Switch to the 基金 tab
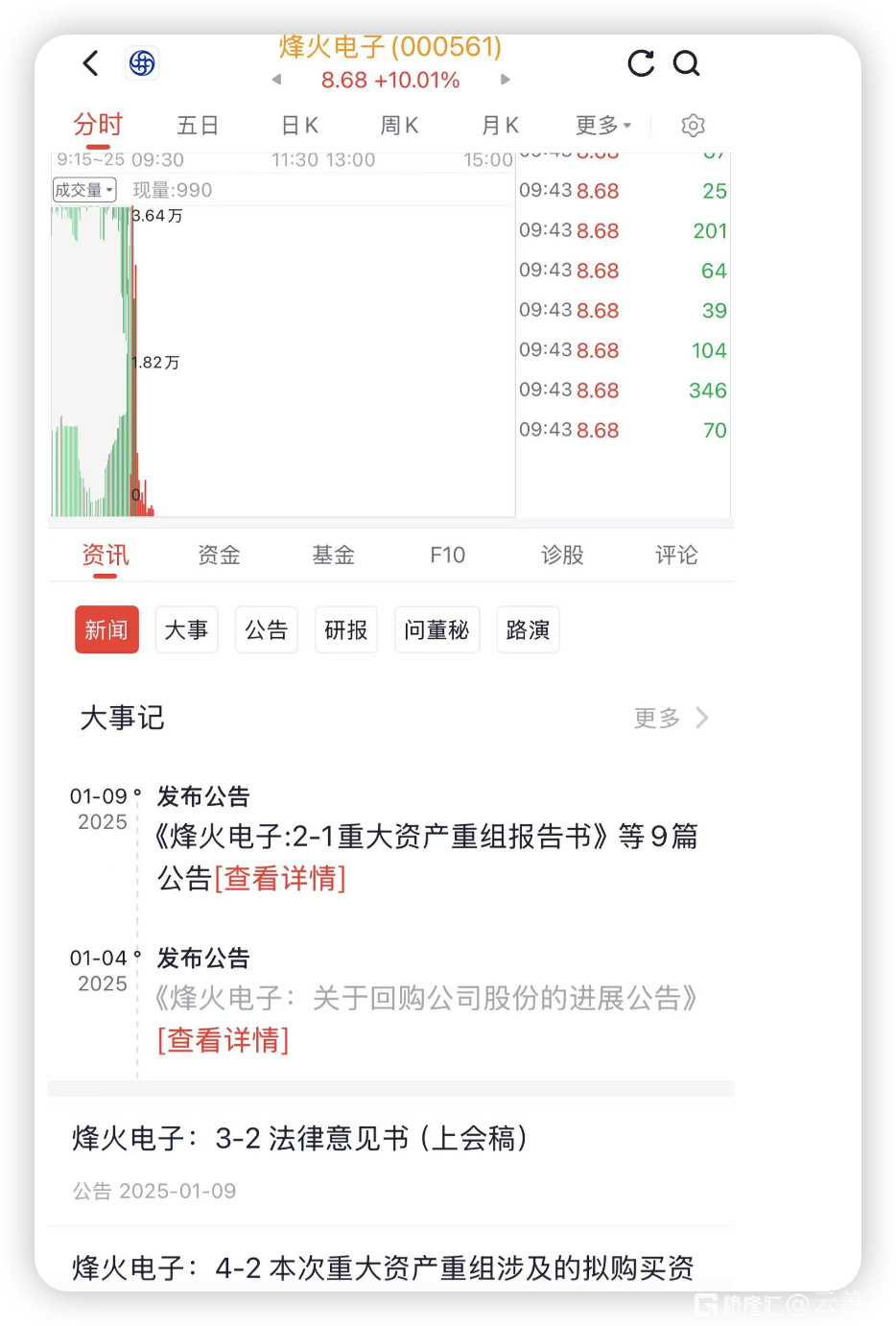 pyautogui.click(x=333, y=555)
